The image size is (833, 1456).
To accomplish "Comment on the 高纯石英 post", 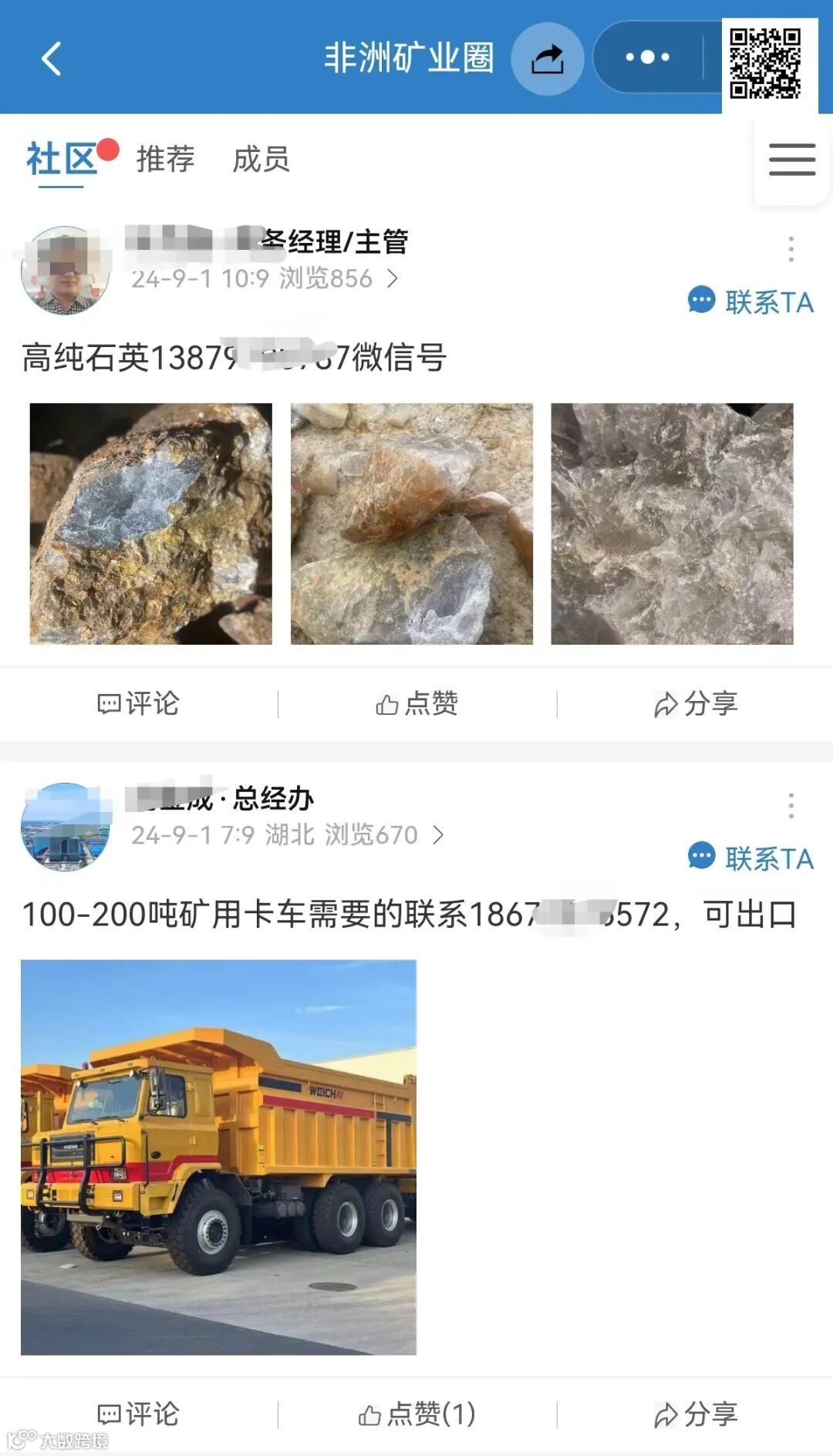I will (x=139, y=703).
